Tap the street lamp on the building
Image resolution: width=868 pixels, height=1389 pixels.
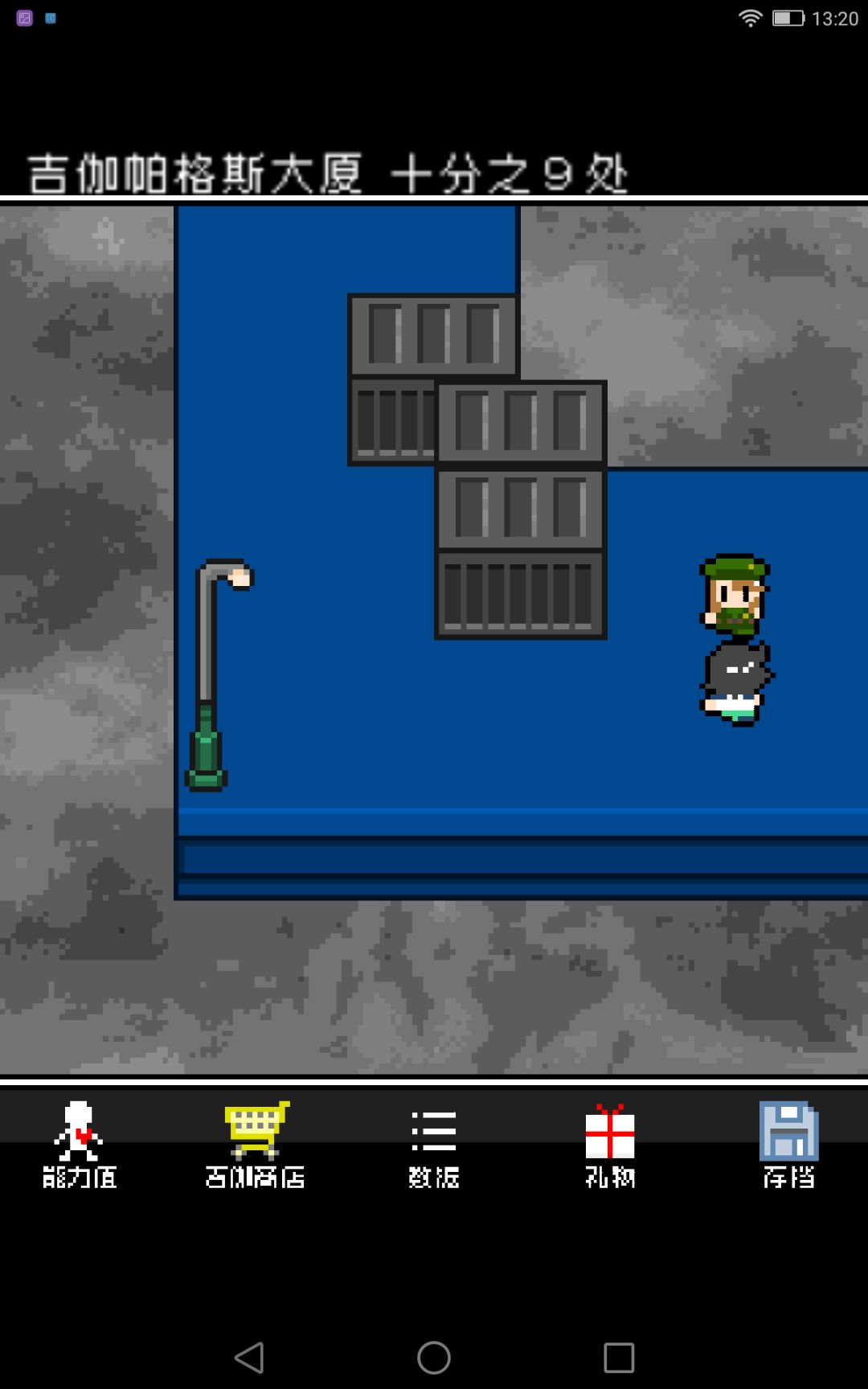(x=207, y=675)
